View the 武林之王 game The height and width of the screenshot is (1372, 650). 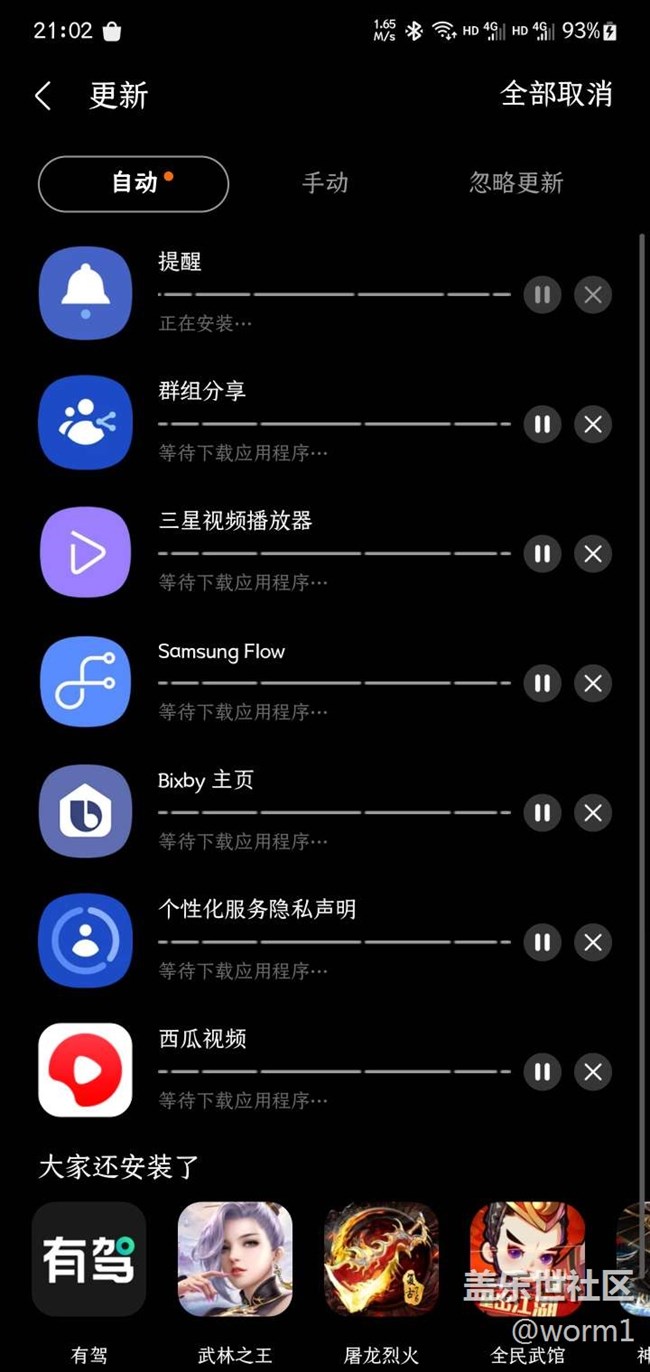(235, 1259)
